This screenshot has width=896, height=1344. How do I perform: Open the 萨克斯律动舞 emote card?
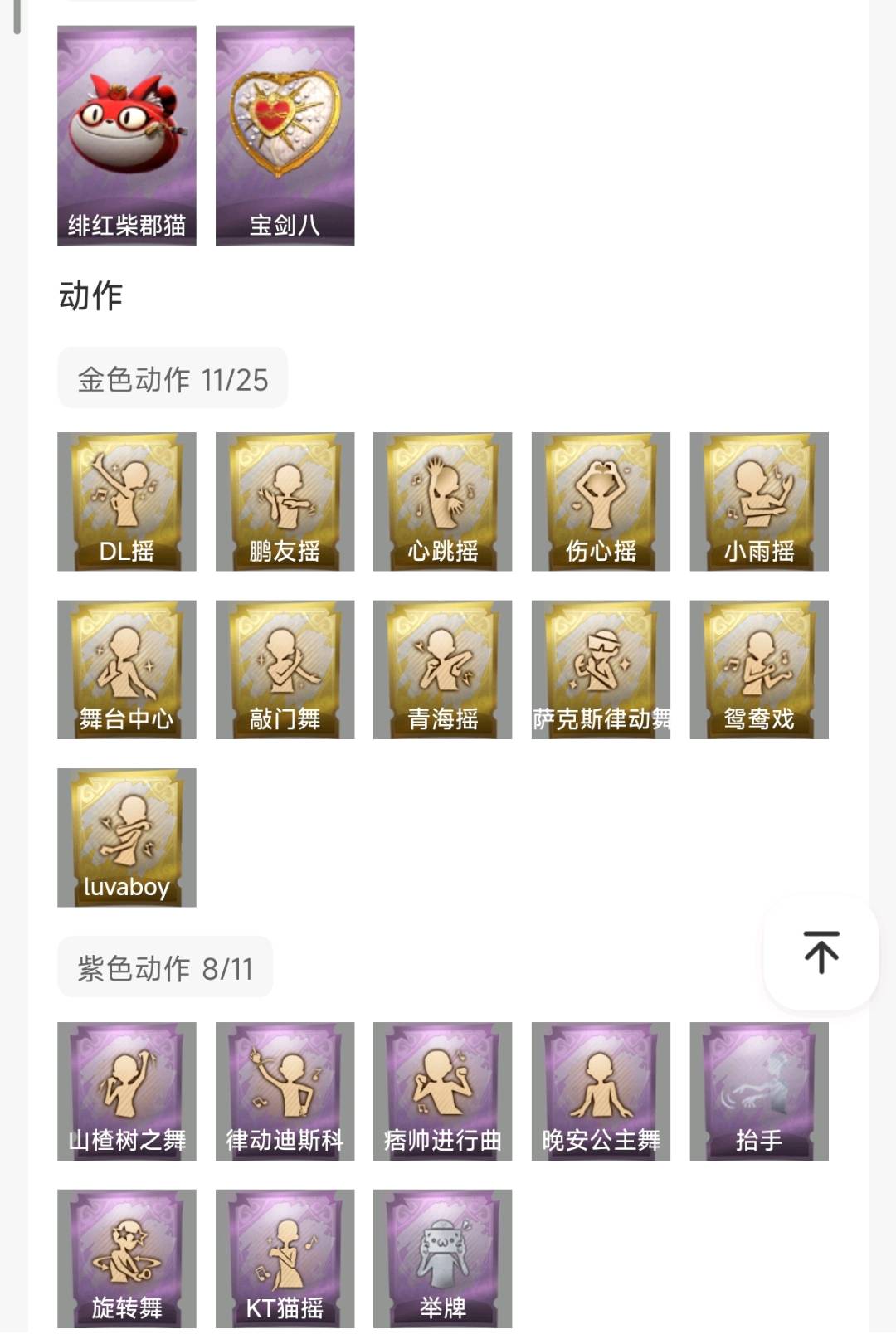pyautogui.click(x=601, y=670)
